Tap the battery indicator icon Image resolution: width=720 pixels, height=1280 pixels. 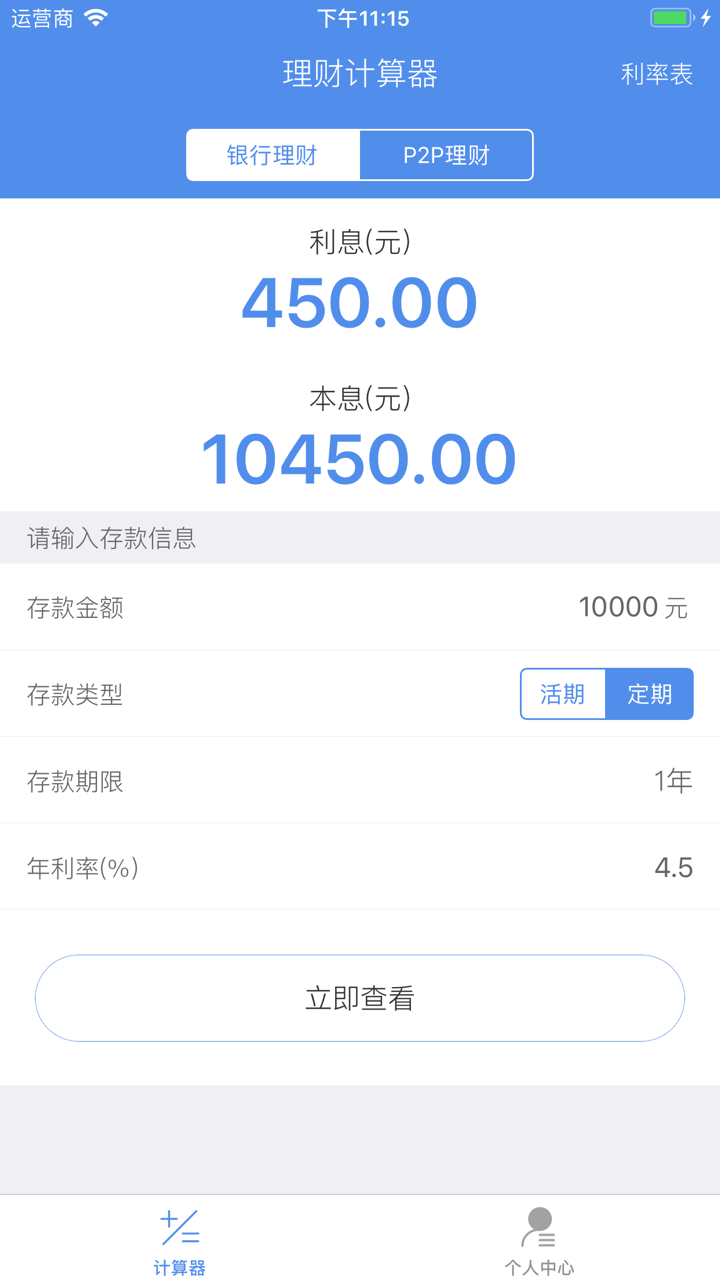coord(668,16)
